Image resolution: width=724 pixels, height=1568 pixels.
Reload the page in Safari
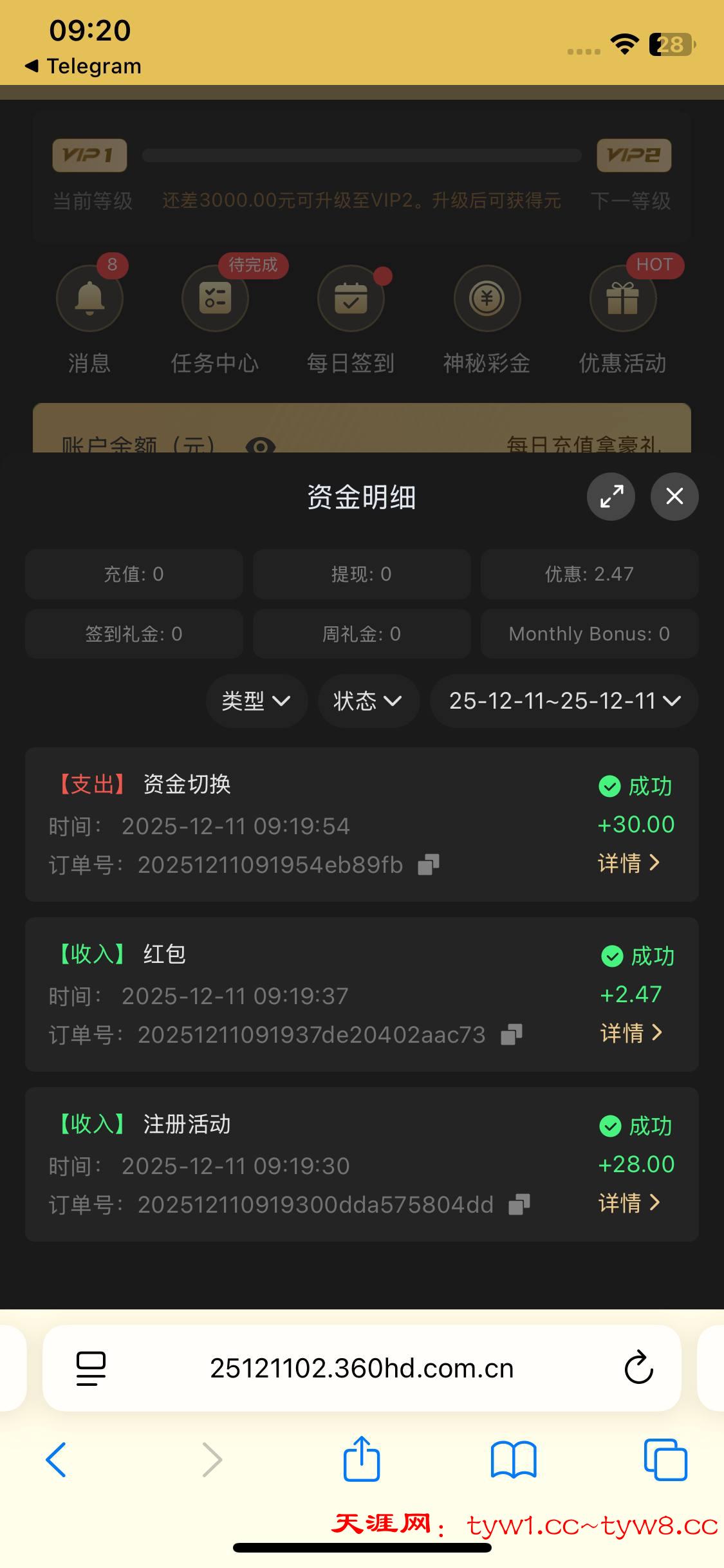[638, 1368]
